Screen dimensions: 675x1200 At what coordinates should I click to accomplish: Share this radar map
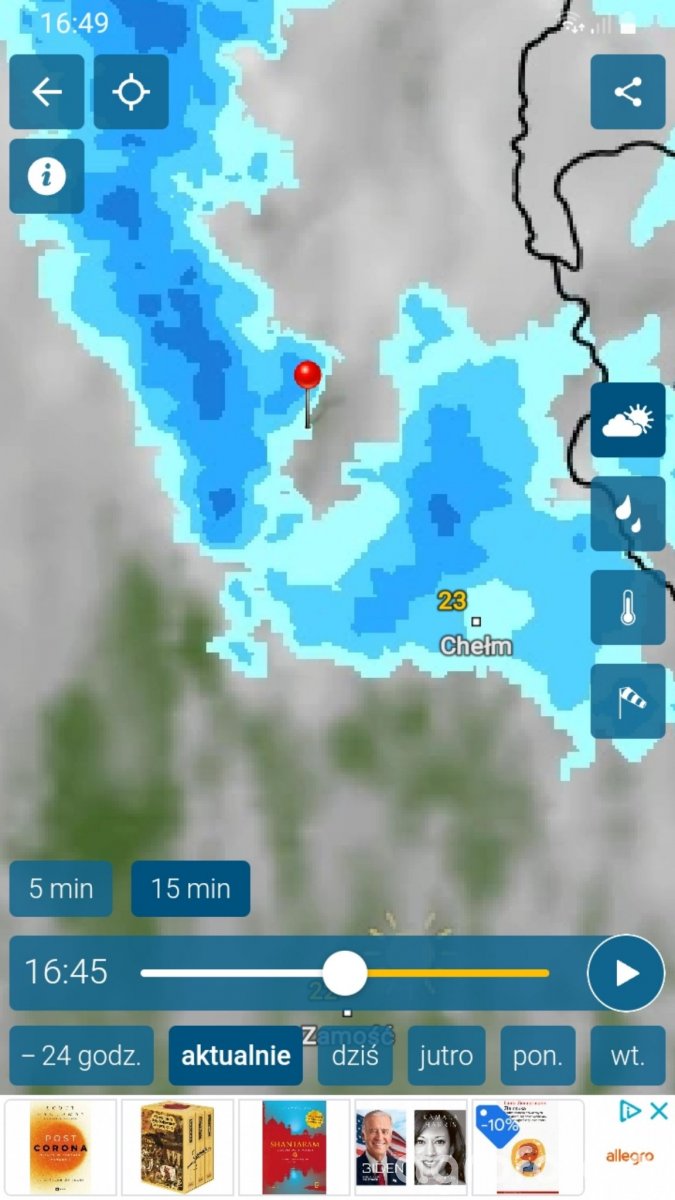pyautogui.click(x=627, y=92)
